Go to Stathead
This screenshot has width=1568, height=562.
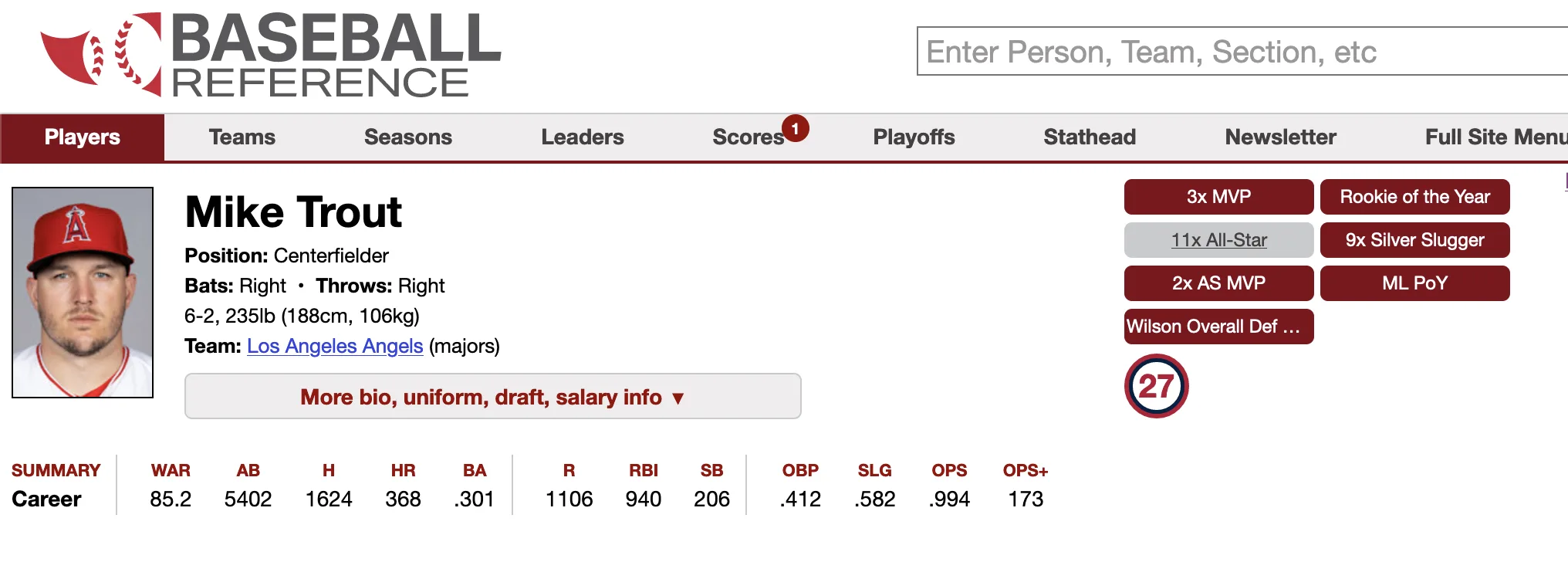click(x=1089, y=137)
